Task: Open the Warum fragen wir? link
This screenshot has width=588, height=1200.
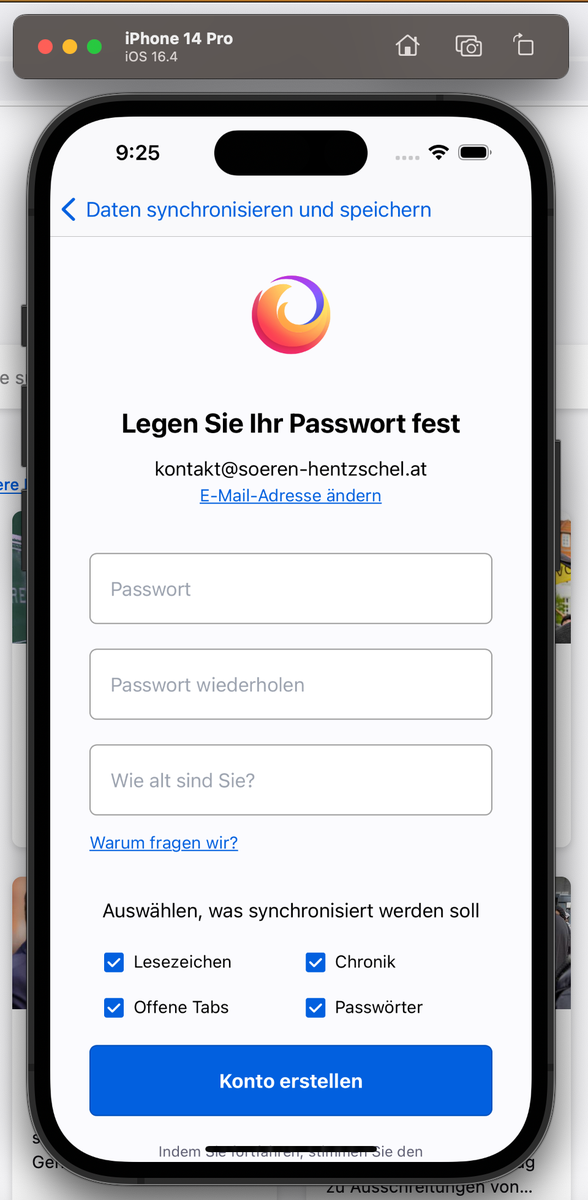Action: point(164,842)
